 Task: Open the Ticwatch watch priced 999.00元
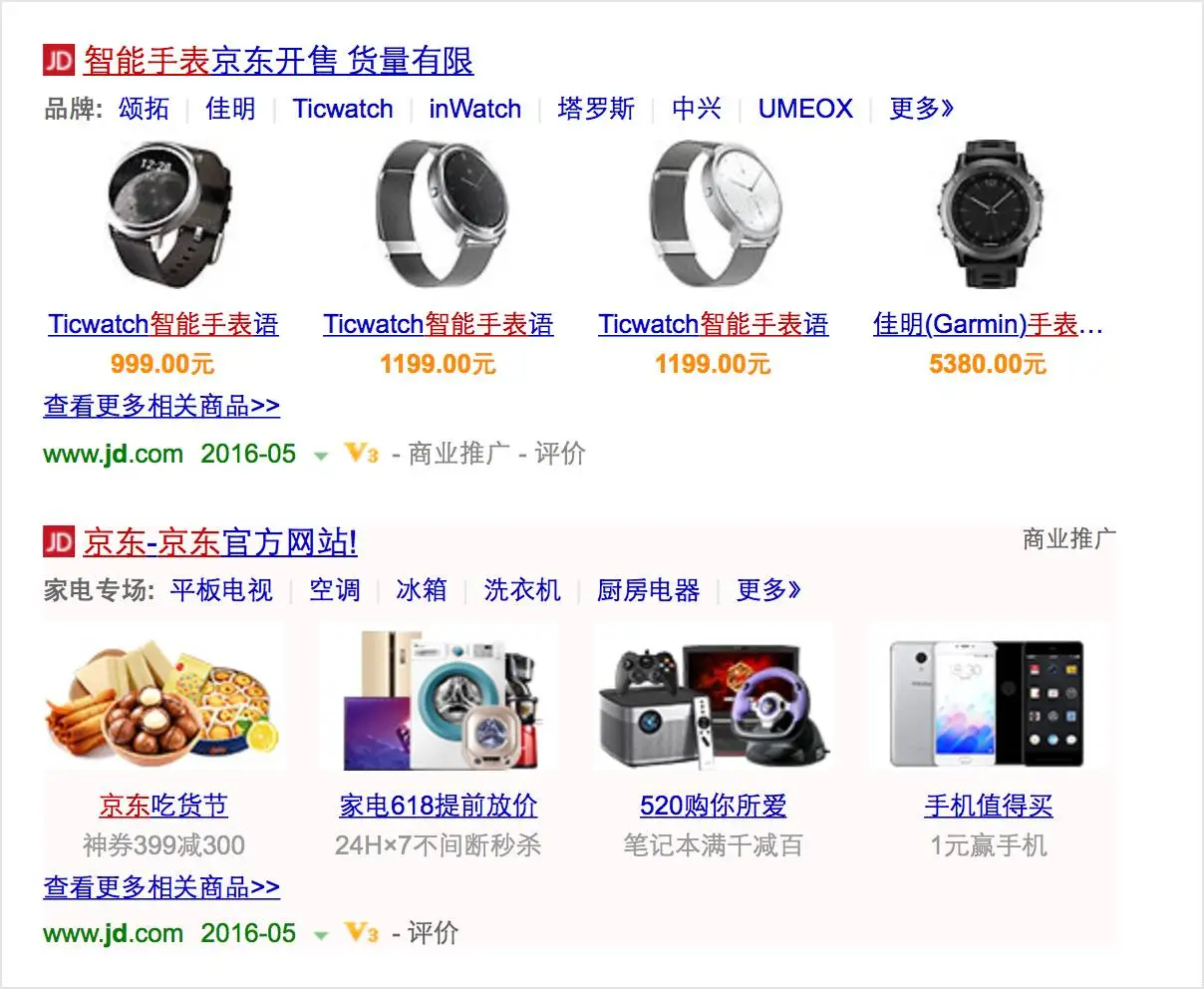[163, 324]
